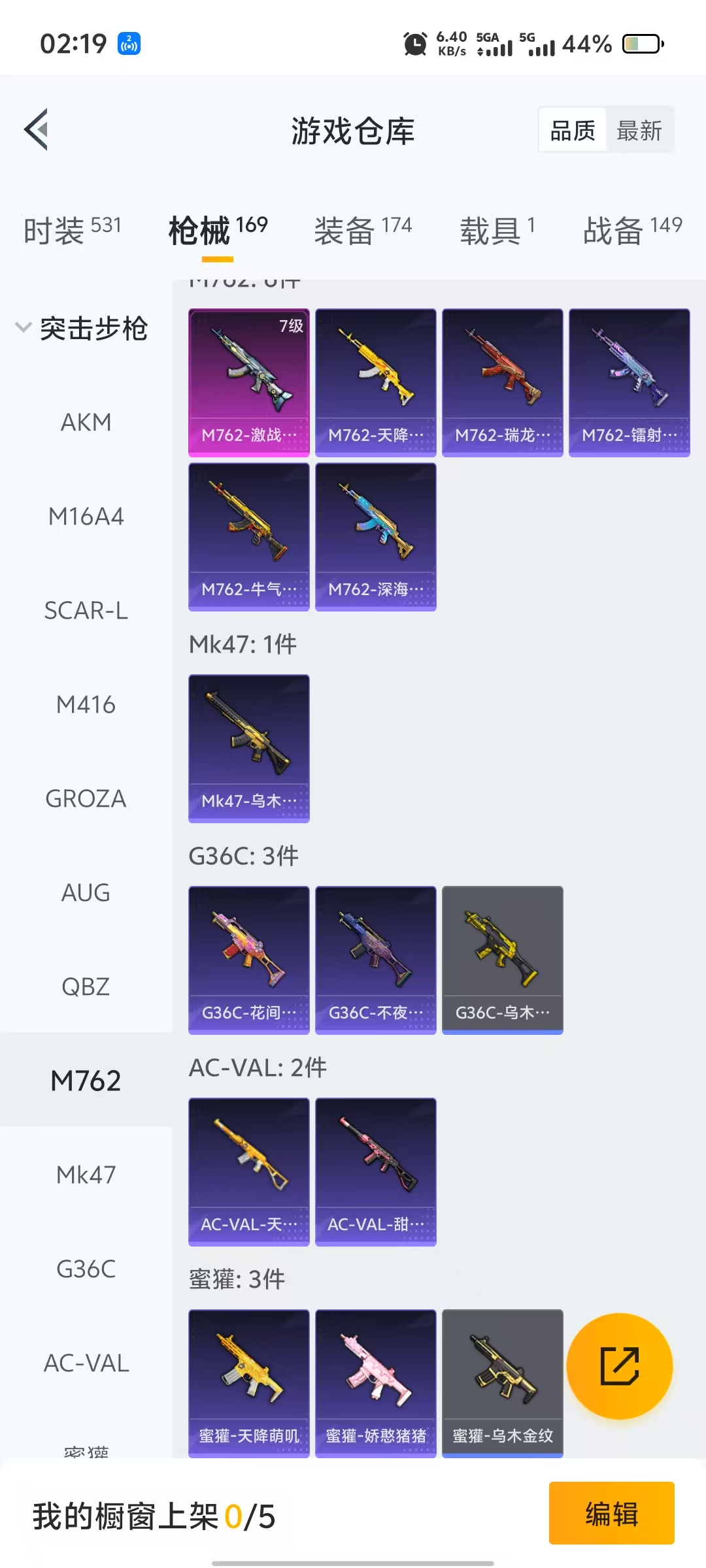Switch to the 战备 tab
The width and height of the screenshot is (706, 1568).
[x=632, y=230]
